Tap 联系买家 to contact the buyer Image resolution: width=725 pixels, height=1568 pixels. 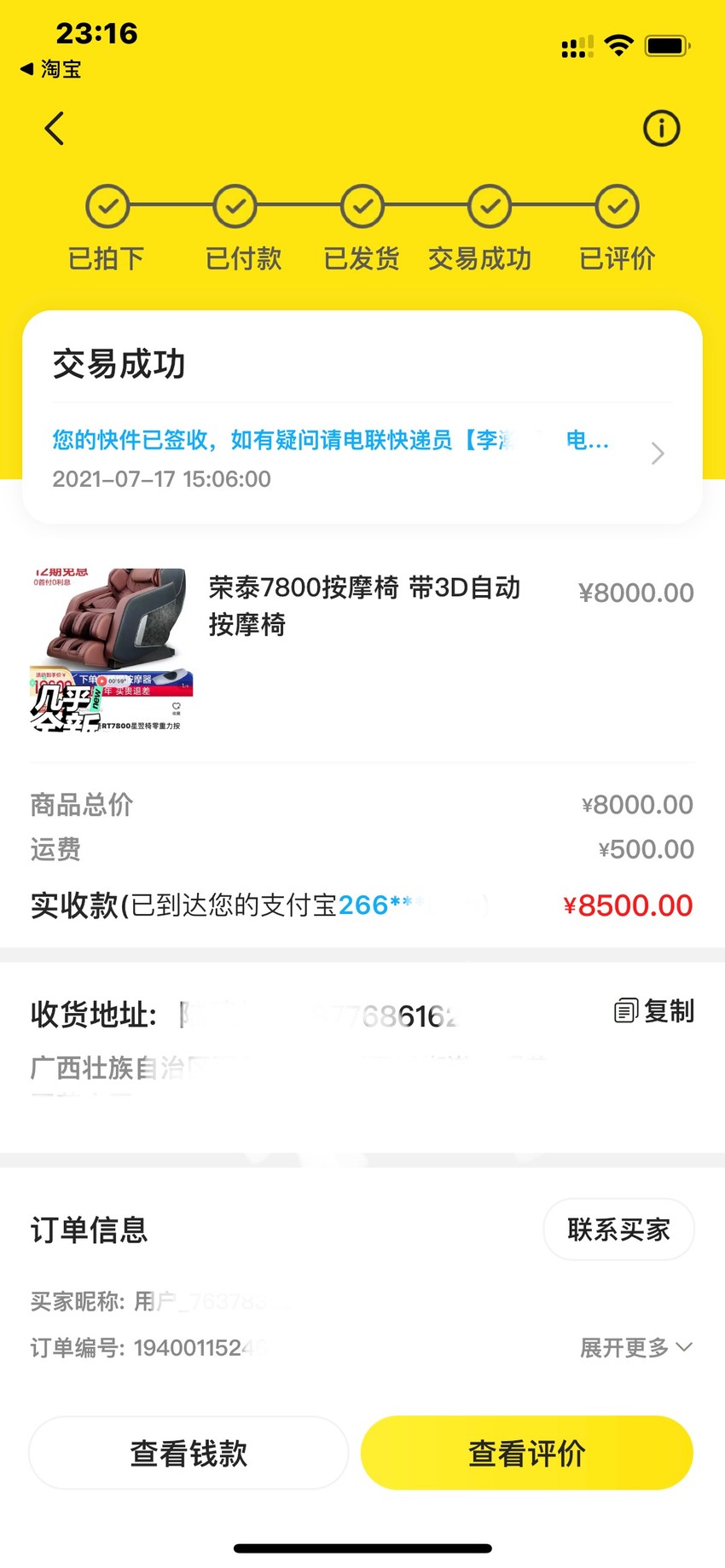tap(618, 1230)
